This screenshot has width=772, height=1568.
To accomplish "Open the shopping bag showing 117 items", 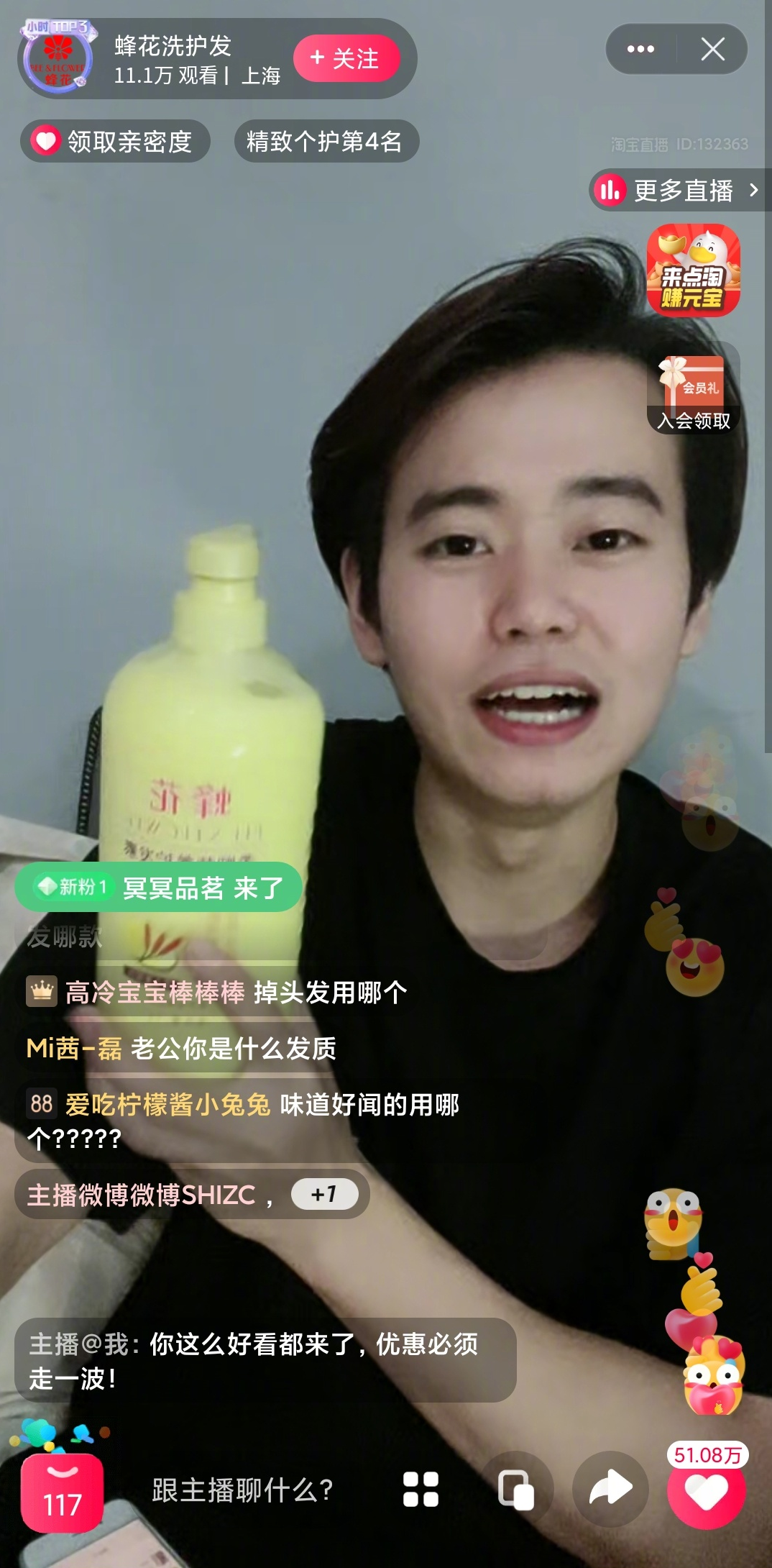I will click(x=63, y=1492).
